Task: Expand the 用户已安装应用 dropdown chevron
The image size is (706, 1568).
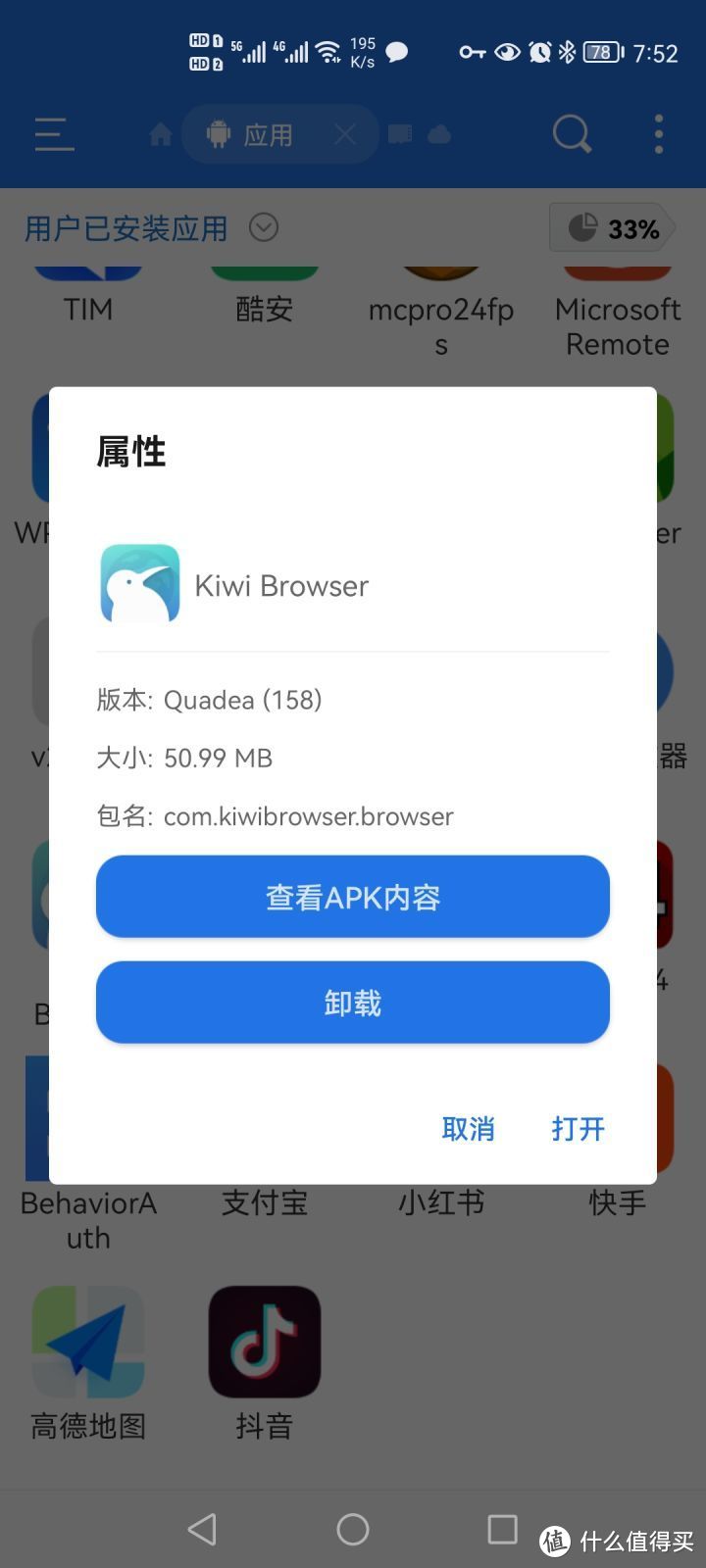Action: point(262,227)
